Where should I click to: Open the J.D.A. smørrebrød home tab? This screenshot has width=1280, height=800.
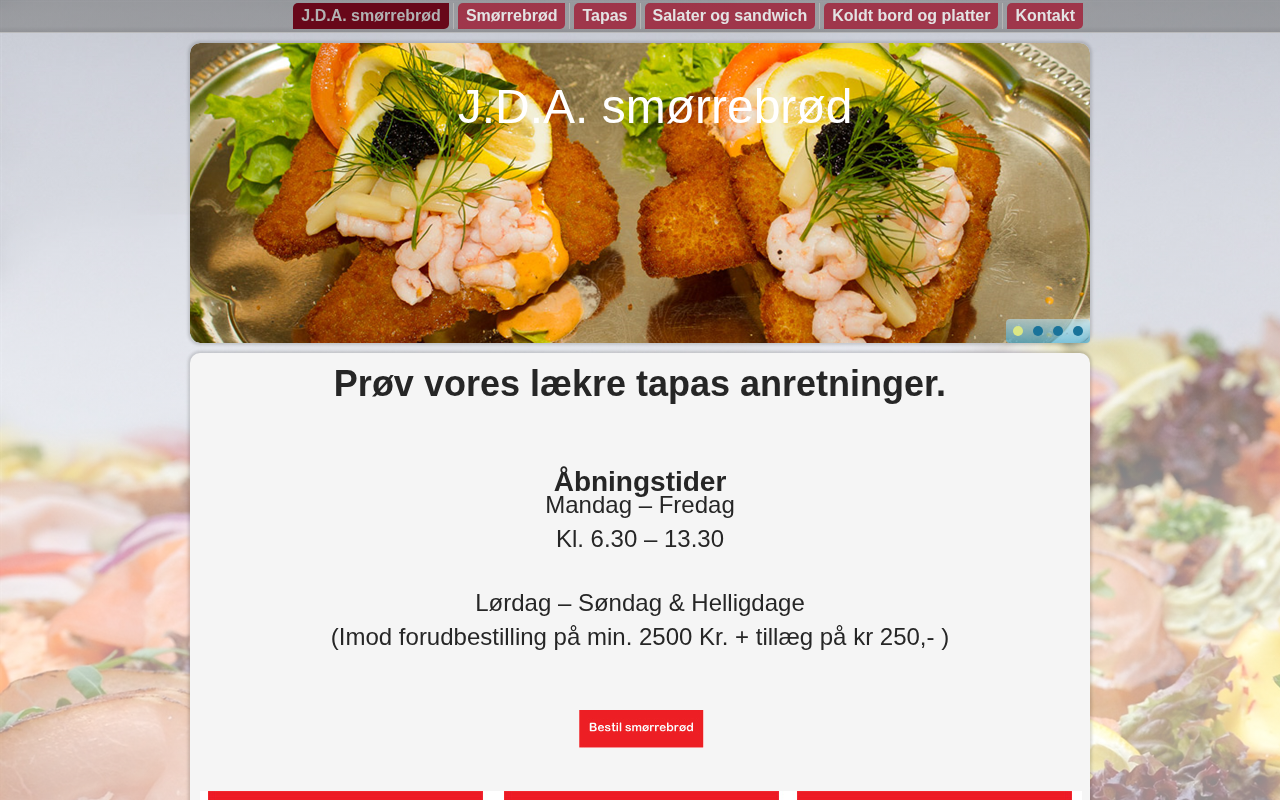coord(370,16)
